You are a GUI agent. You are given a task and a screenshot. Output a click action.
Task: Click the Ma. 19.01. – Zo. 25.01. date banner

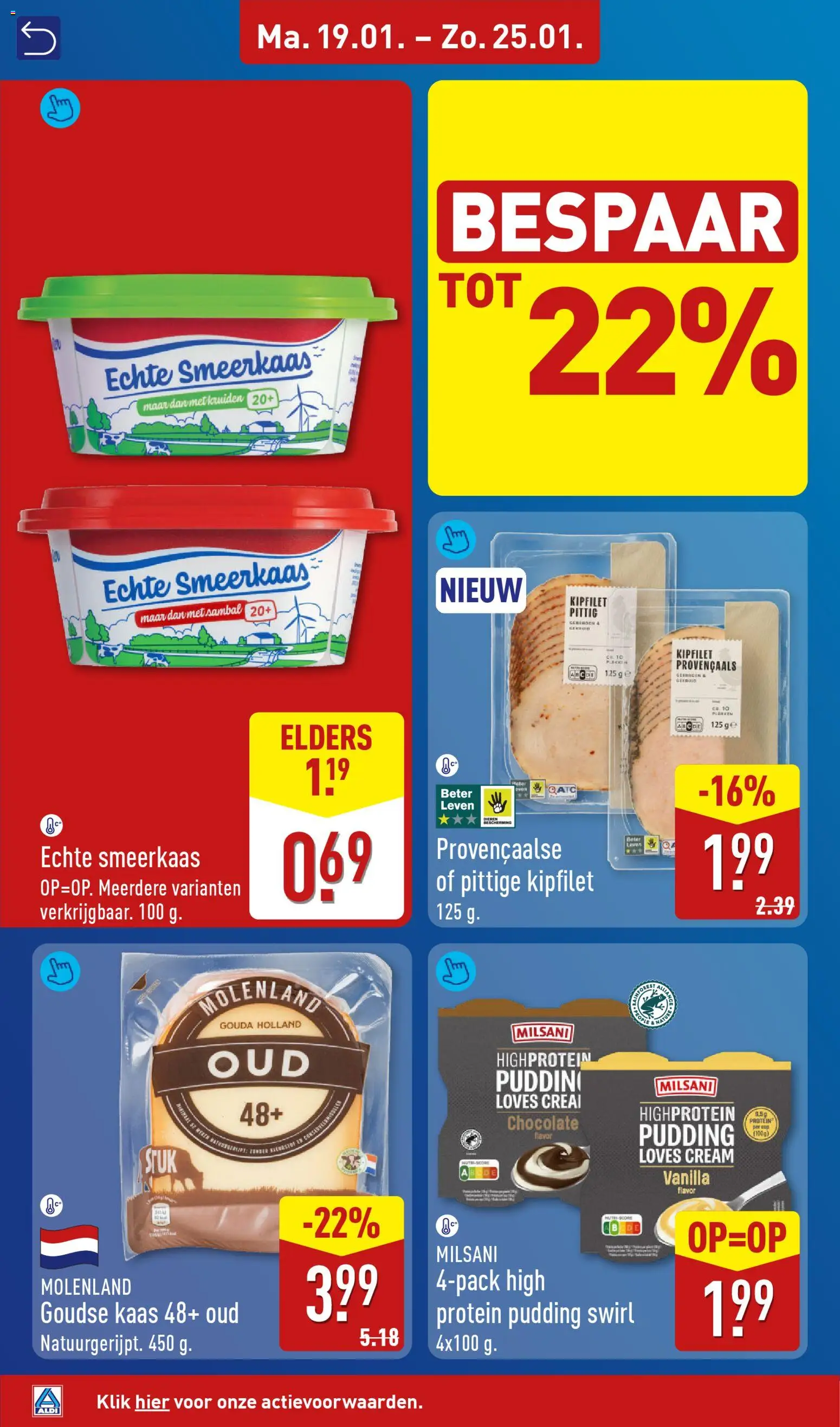421,40
